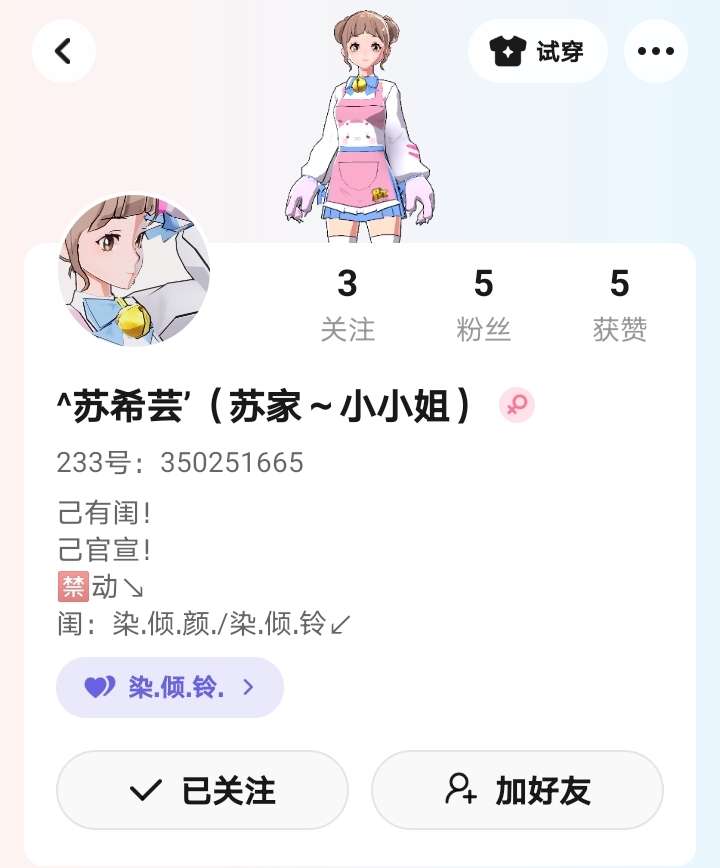This screenshot has width=720, height=868.
Task: Open the 染.倾.铃. partner chip
Action: [170, 687]
